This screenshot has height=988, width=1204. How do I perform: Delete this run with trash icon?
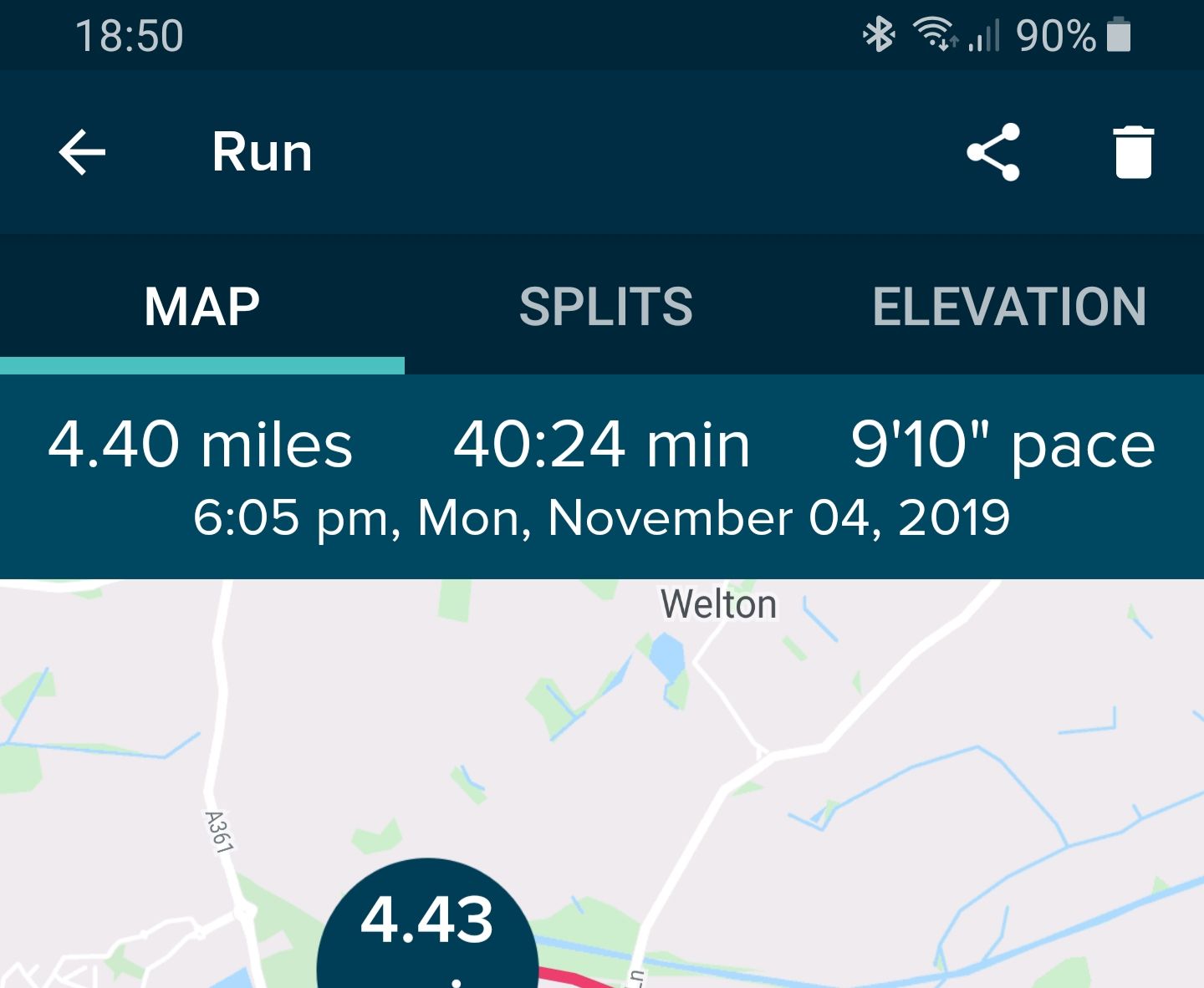1133,153
